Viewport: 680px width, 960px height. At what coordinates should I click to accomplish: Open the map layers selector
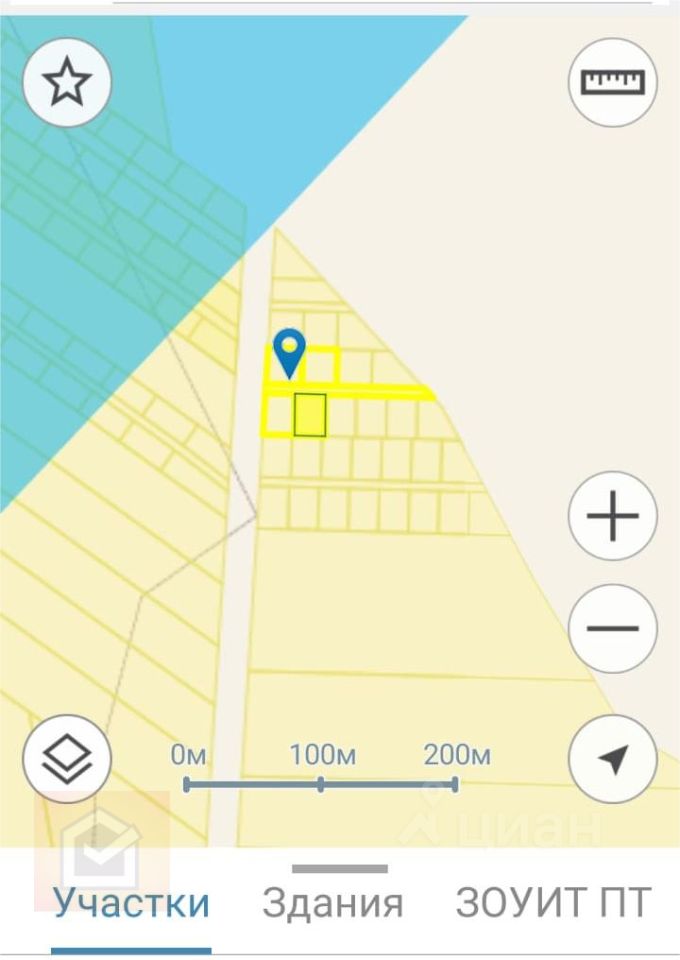(x=67, y=759)
